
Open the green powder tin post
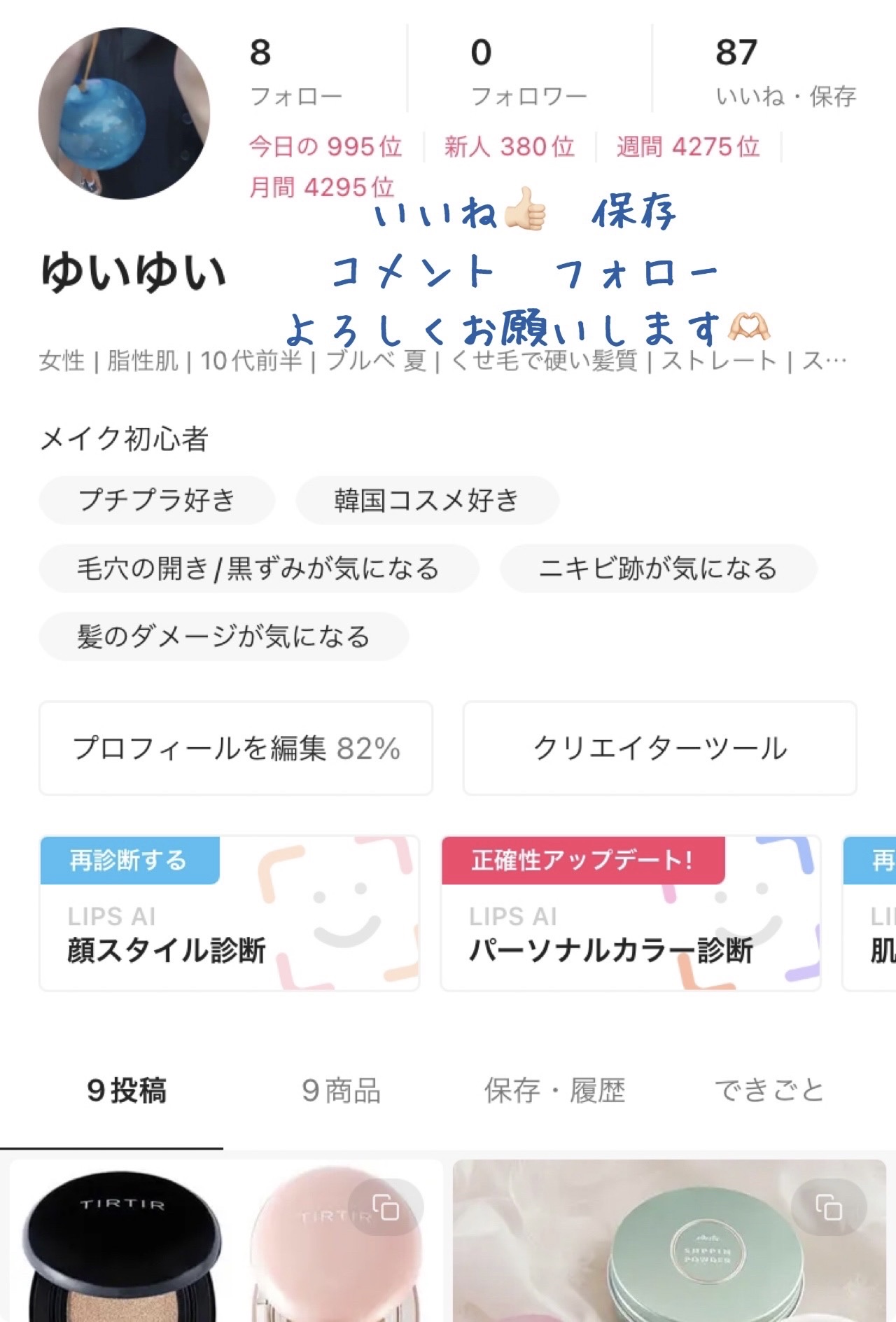coord(669,1246)
